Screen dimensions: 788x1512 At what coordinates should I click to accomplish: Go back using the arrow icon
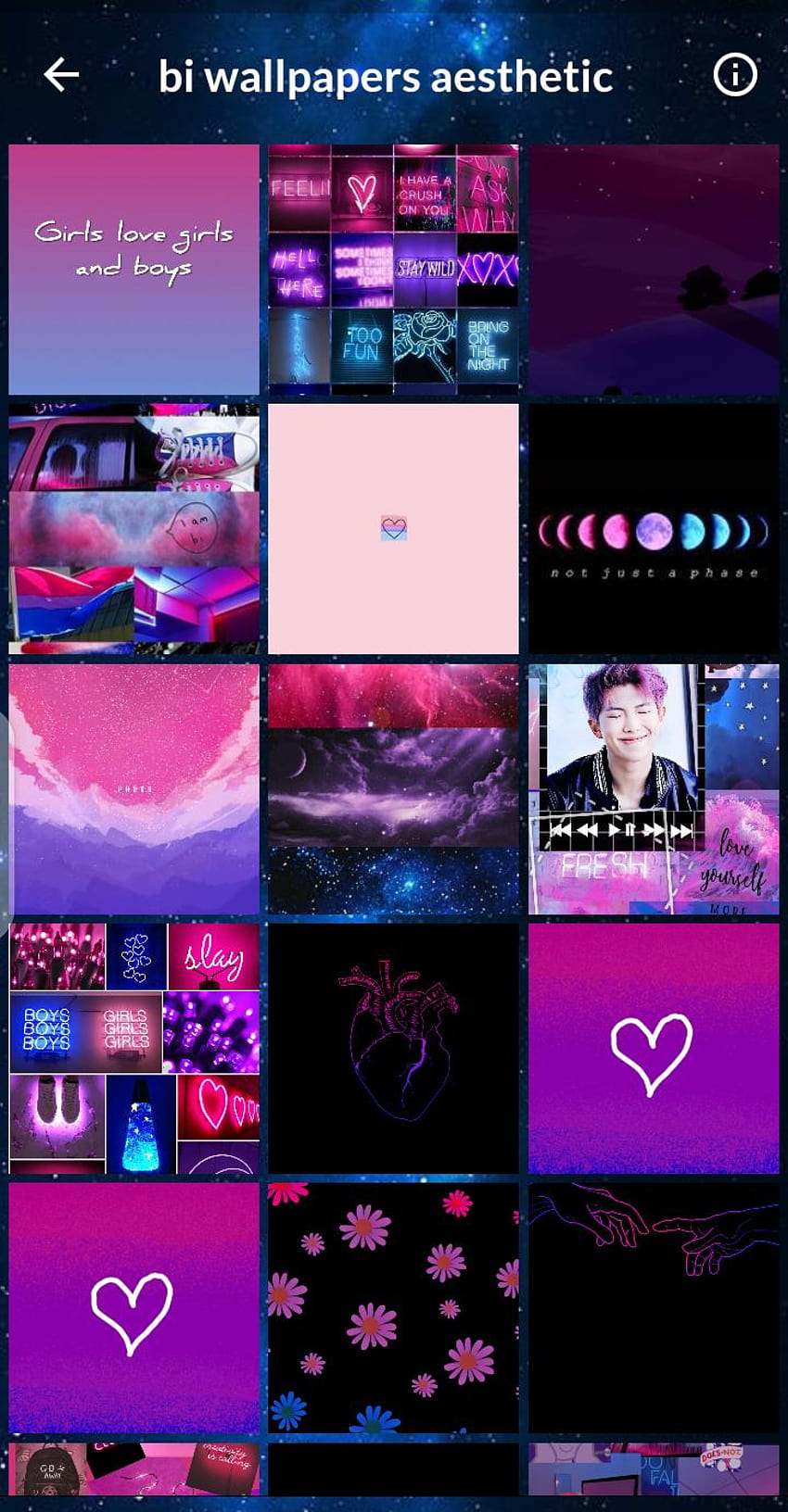(61, 75)
